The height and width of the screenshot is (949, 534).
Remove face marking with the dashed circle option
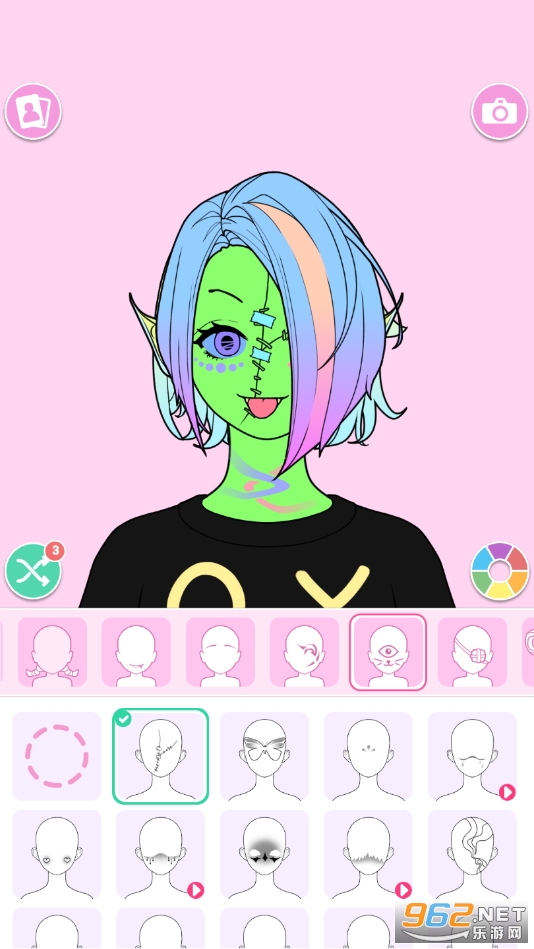pyautogui.click(x=57, y=756)
